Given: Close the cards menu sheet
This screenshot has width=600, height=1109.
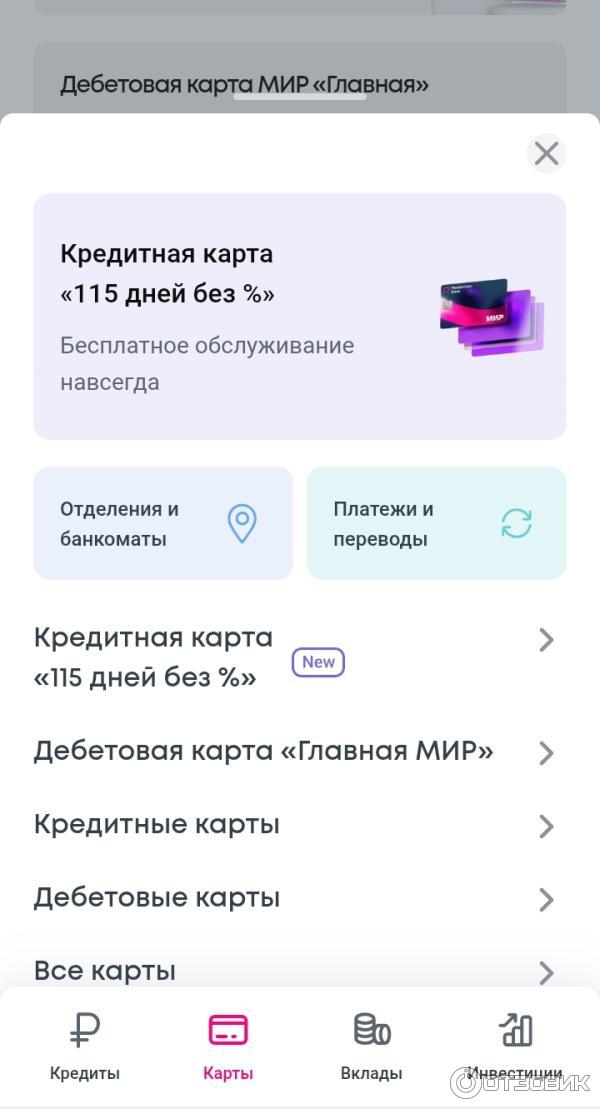Looking at the screenshot, I should click(x=546, y=153).
